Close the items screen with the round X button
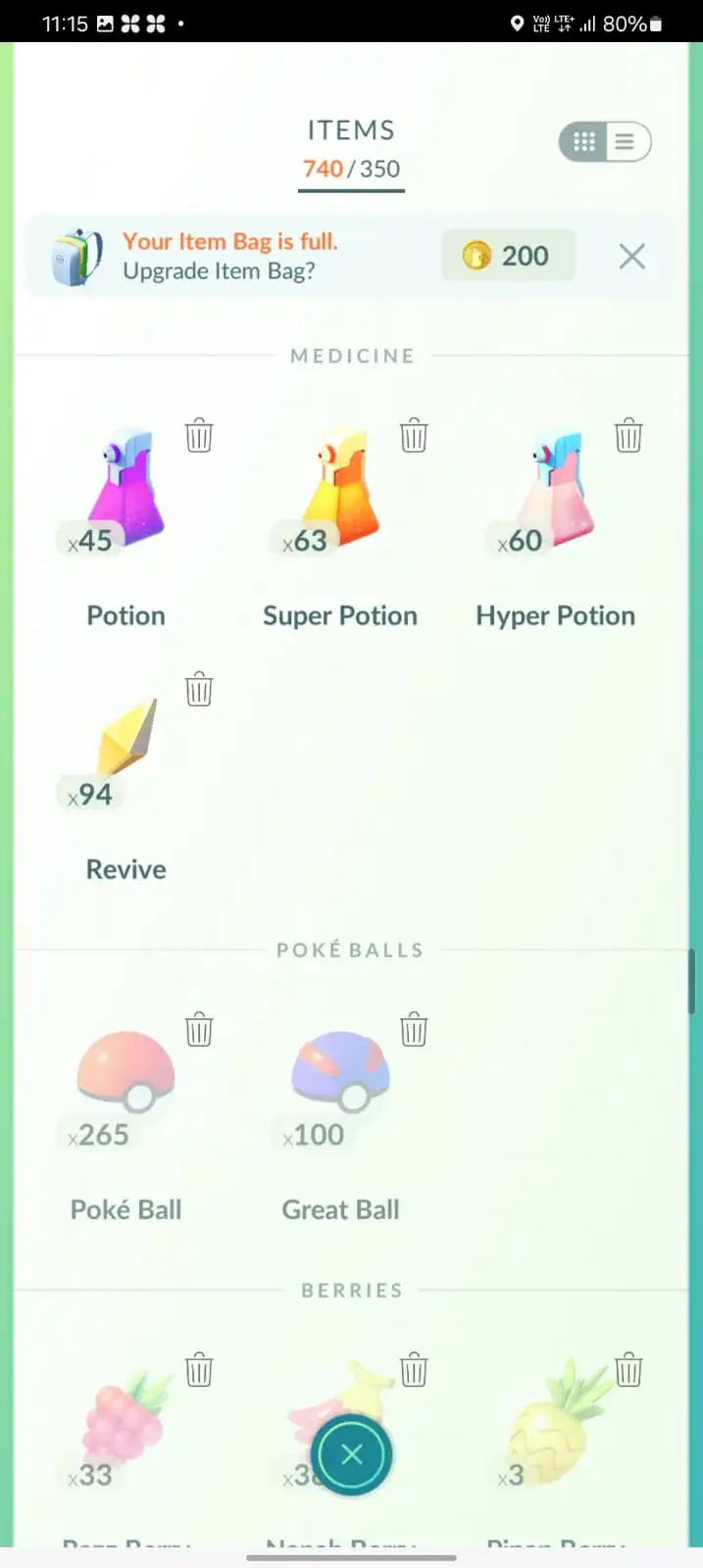The height and width of the screenshot is (1568, 703). pyautogui.click(x=352, y=1454)
